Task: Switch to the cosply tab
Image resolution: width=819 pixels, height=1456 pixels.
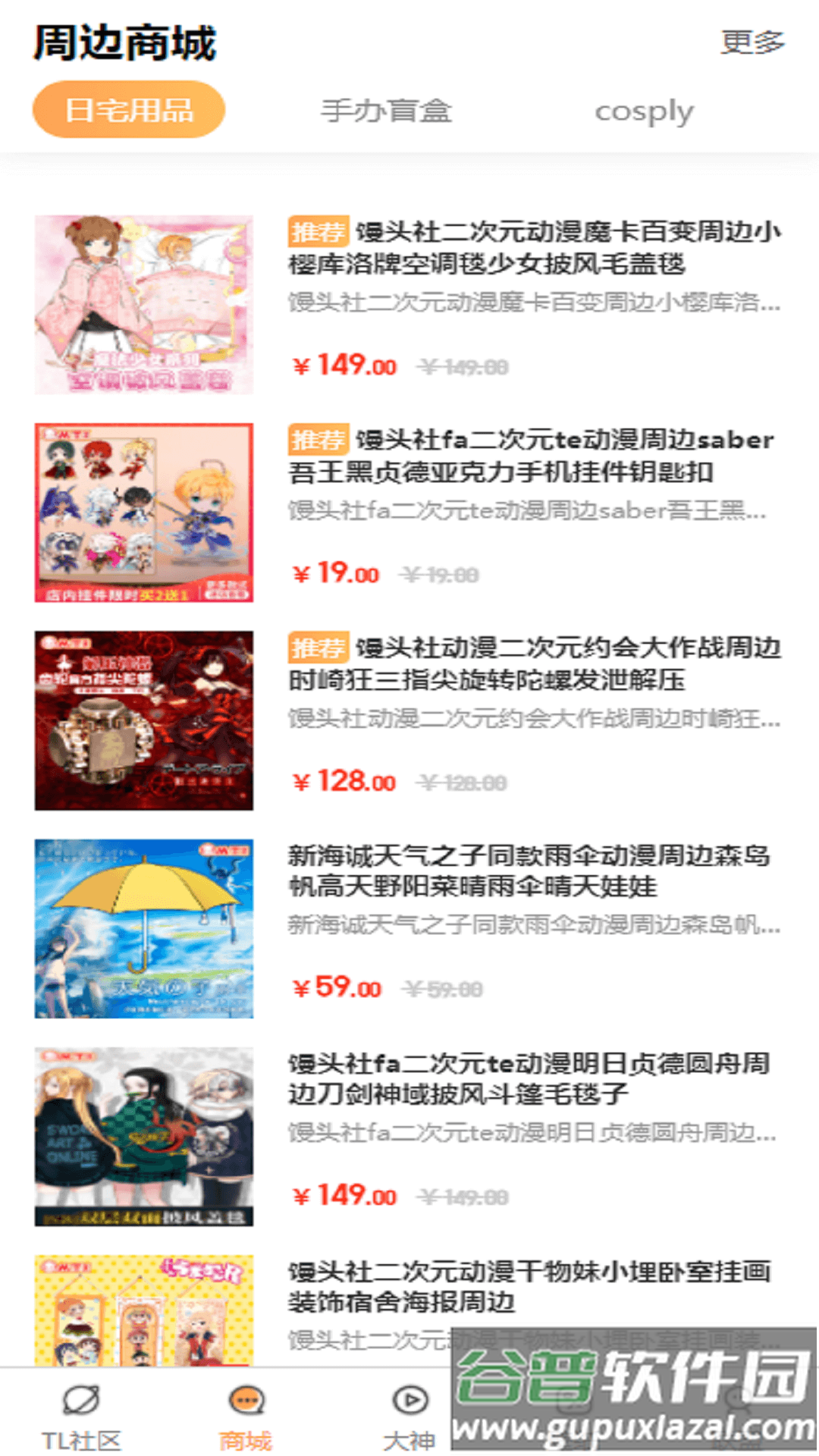Action: pyautogui.click(x=645, y=111)
